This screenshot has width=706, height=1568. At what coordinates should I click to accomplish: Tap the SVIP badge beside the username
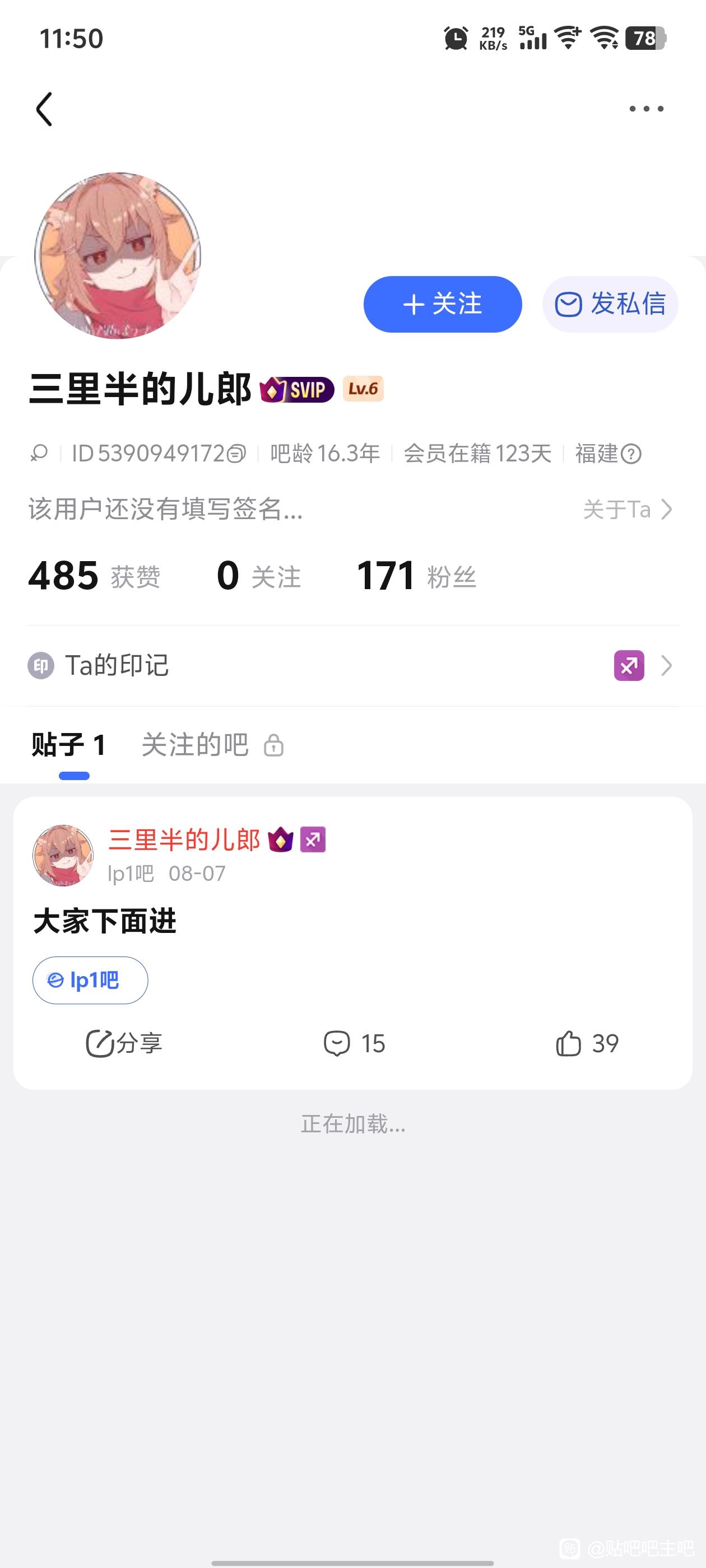[x=298, y=390]
